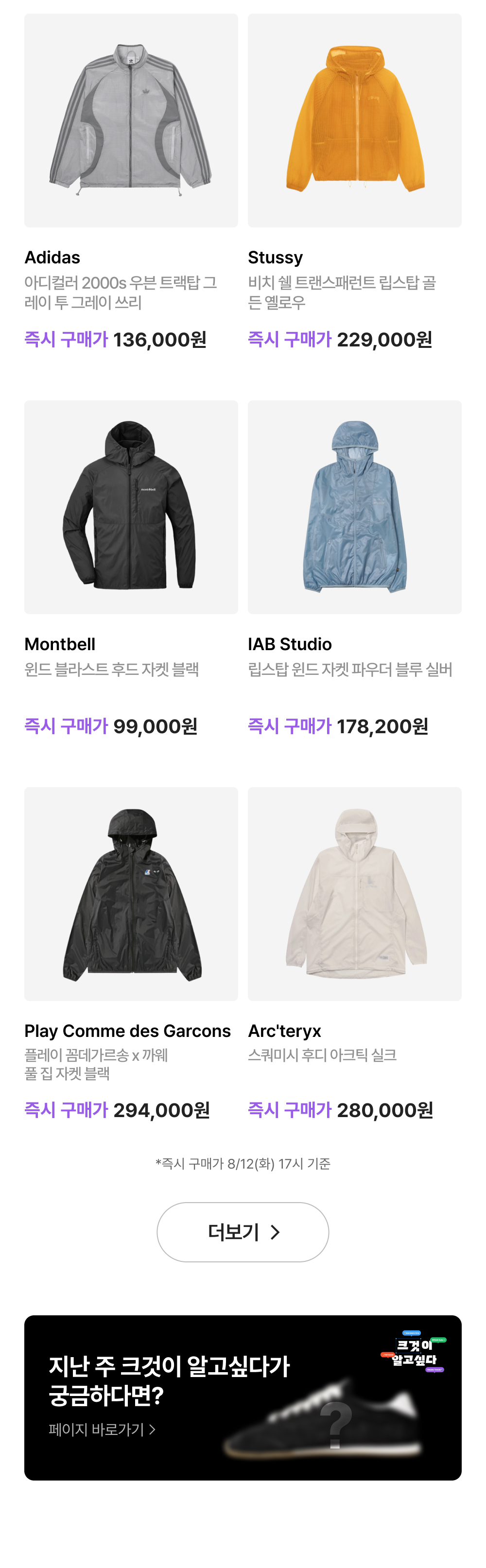Screen dimensions: 486x1568
Task: View the Stussy golden yellow ripstop jacket
Action: [354, 121]
